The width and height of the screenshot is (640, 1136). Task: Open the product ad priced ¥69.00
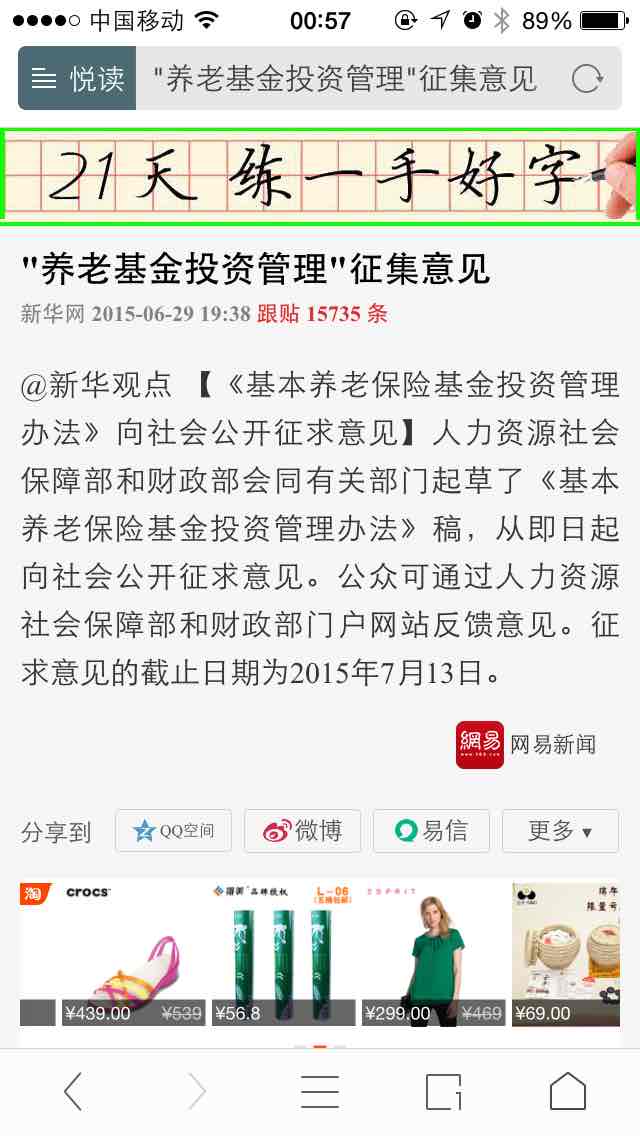point(566,954)
